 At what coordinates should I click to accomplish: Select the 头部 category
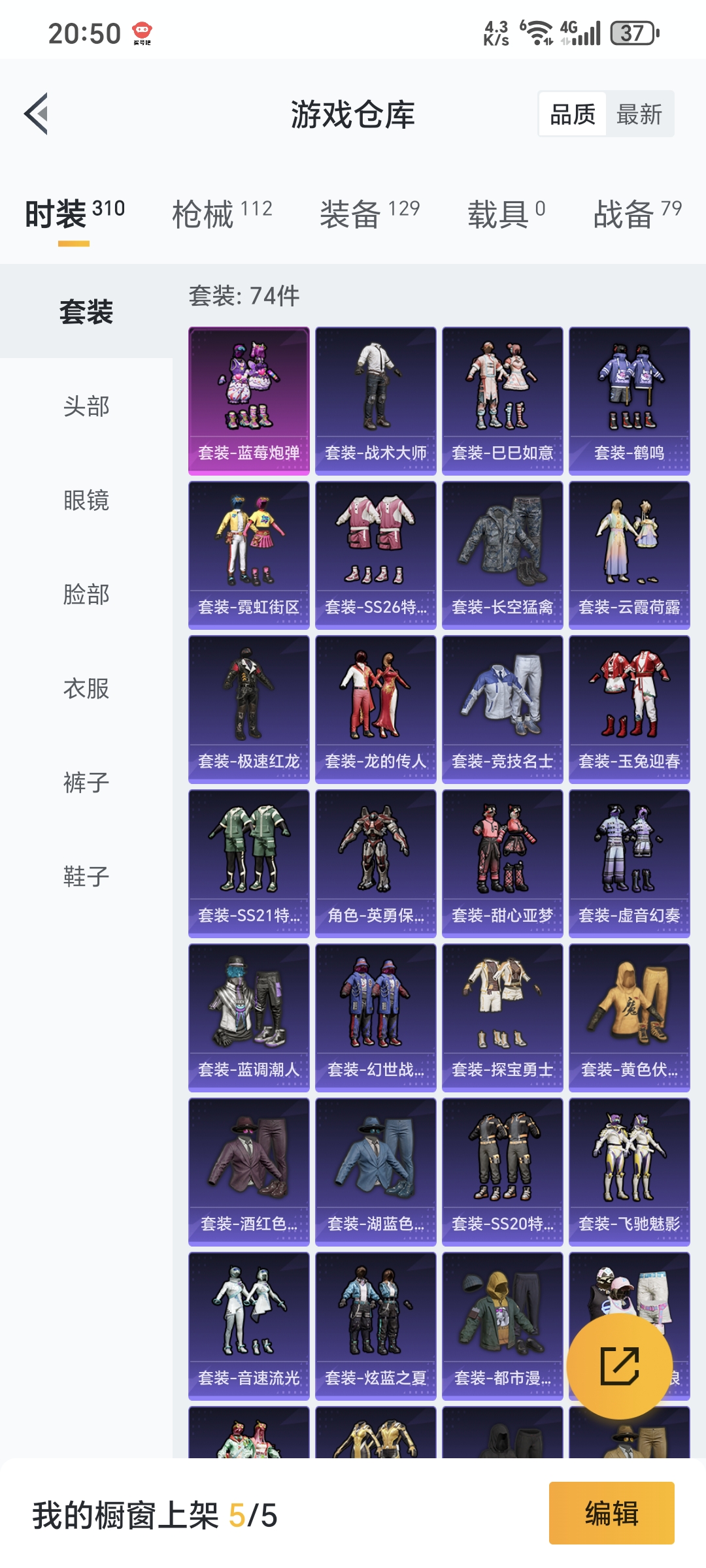pos(86,406)
